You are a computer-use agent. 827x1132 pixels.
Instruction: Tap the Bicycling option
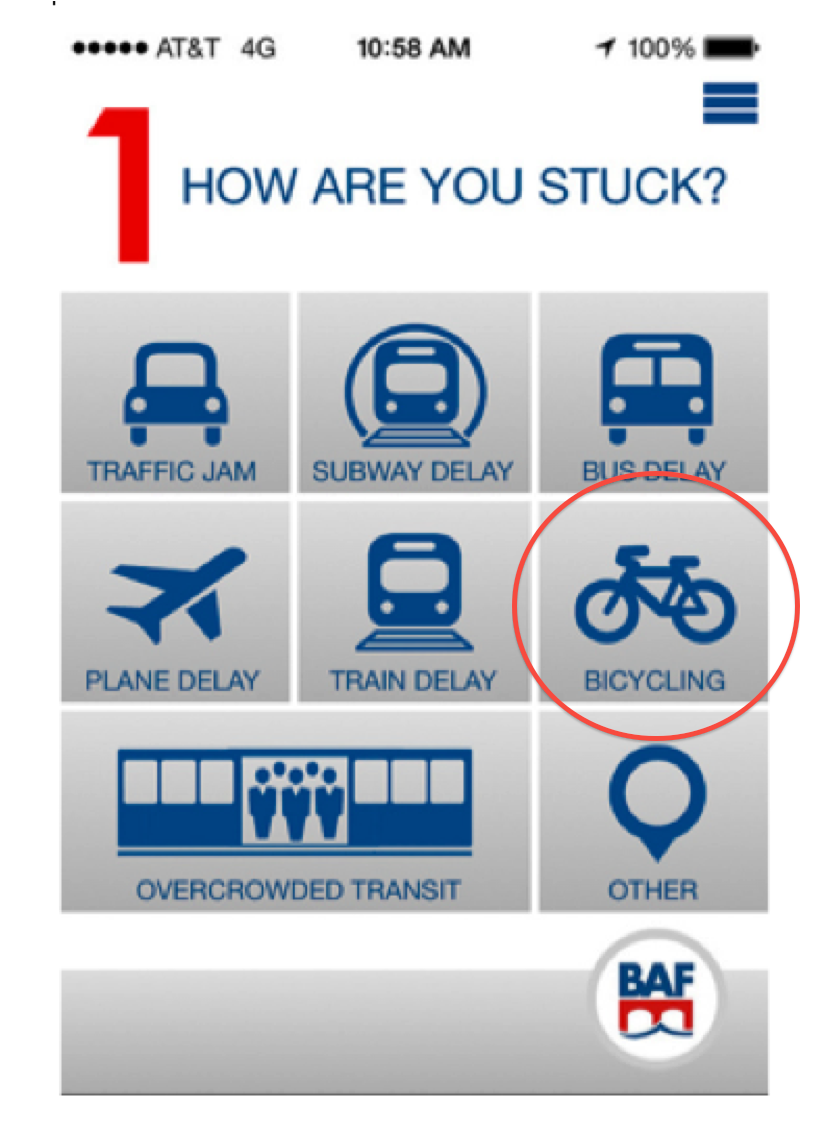(x=654, y=602)
